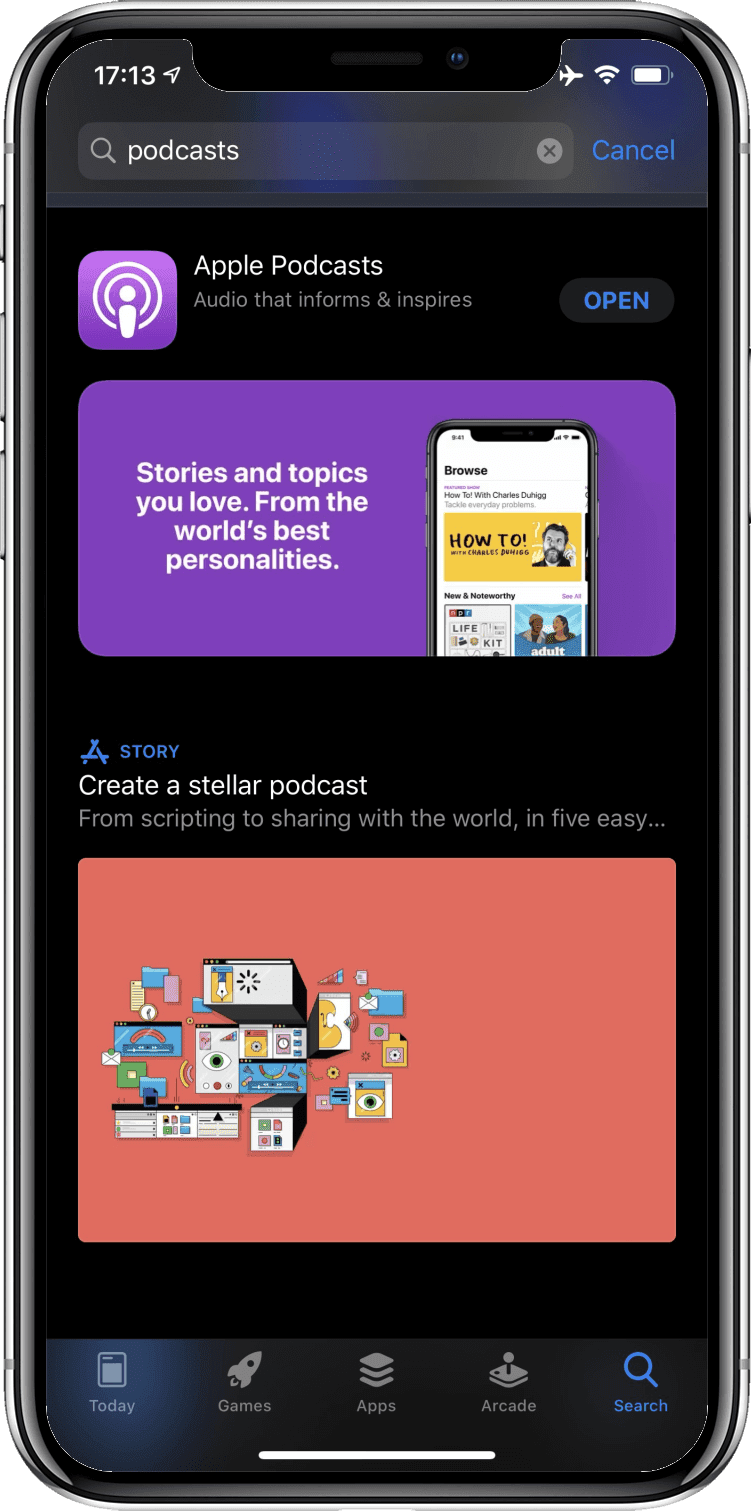The width and height of the screenshot is (751, 1511).
Task: Clear the podcasts search text
Action: pos(549,151)
